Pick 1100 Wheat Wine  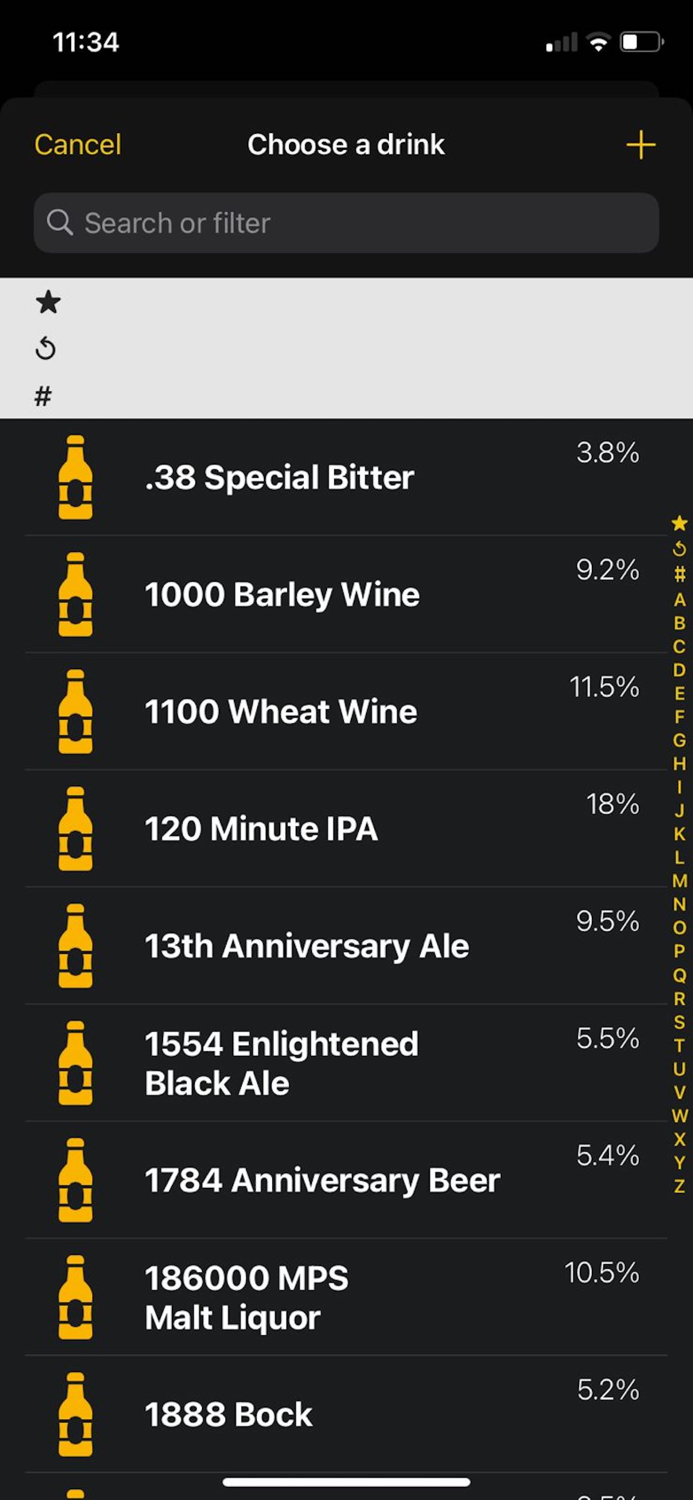coord(346,711)
